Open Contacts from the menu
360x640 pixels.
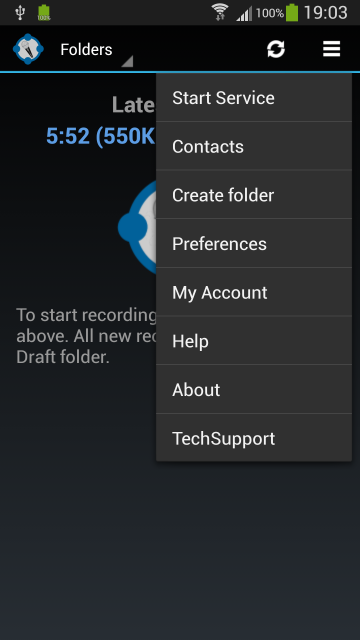pyautogui.click(x=254, y=146)
